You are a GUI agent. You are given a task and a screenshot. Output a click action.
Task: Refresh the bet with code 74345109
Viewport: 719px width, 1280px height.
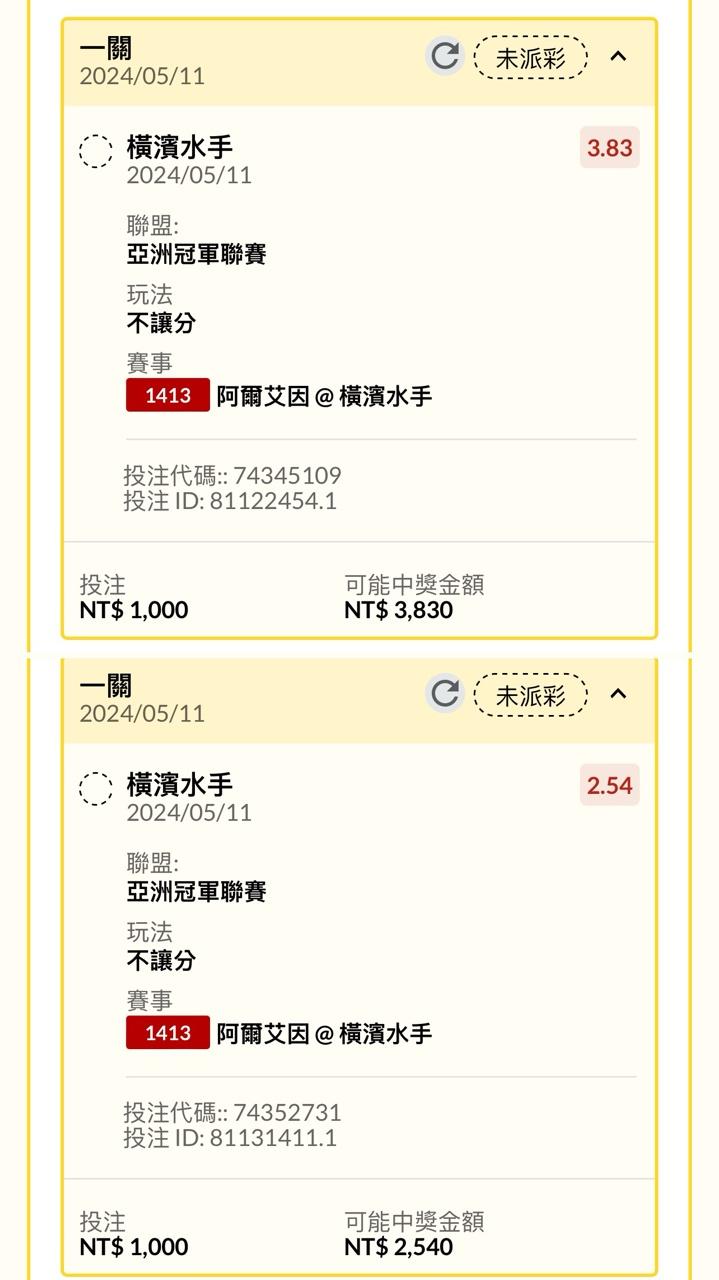(445, 56)
